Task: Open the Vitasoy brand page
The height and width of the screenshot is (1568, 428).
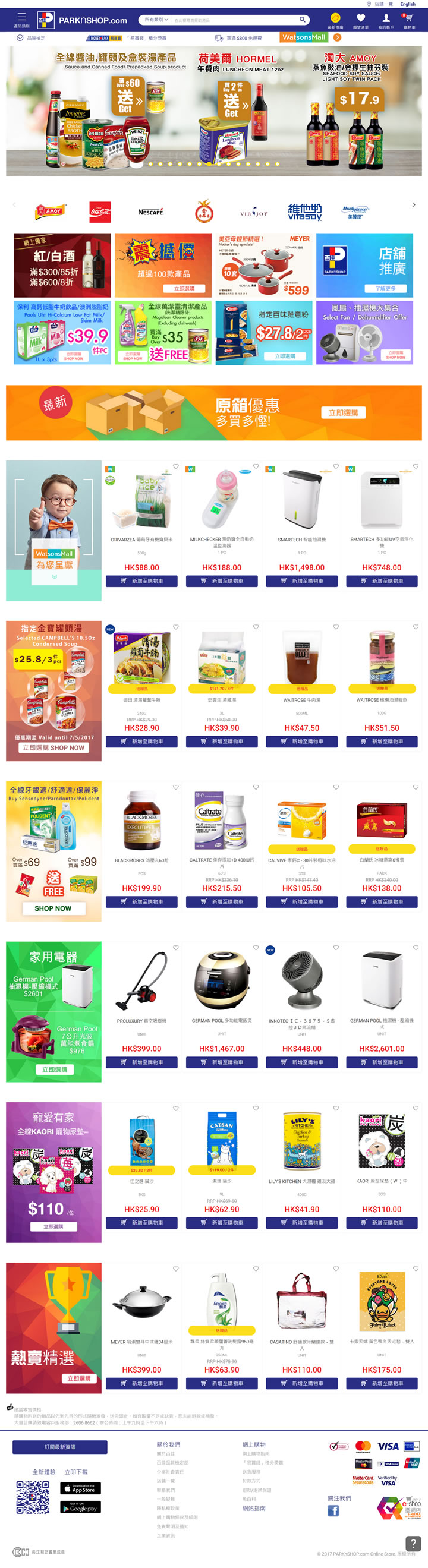Action: point(304,212)
